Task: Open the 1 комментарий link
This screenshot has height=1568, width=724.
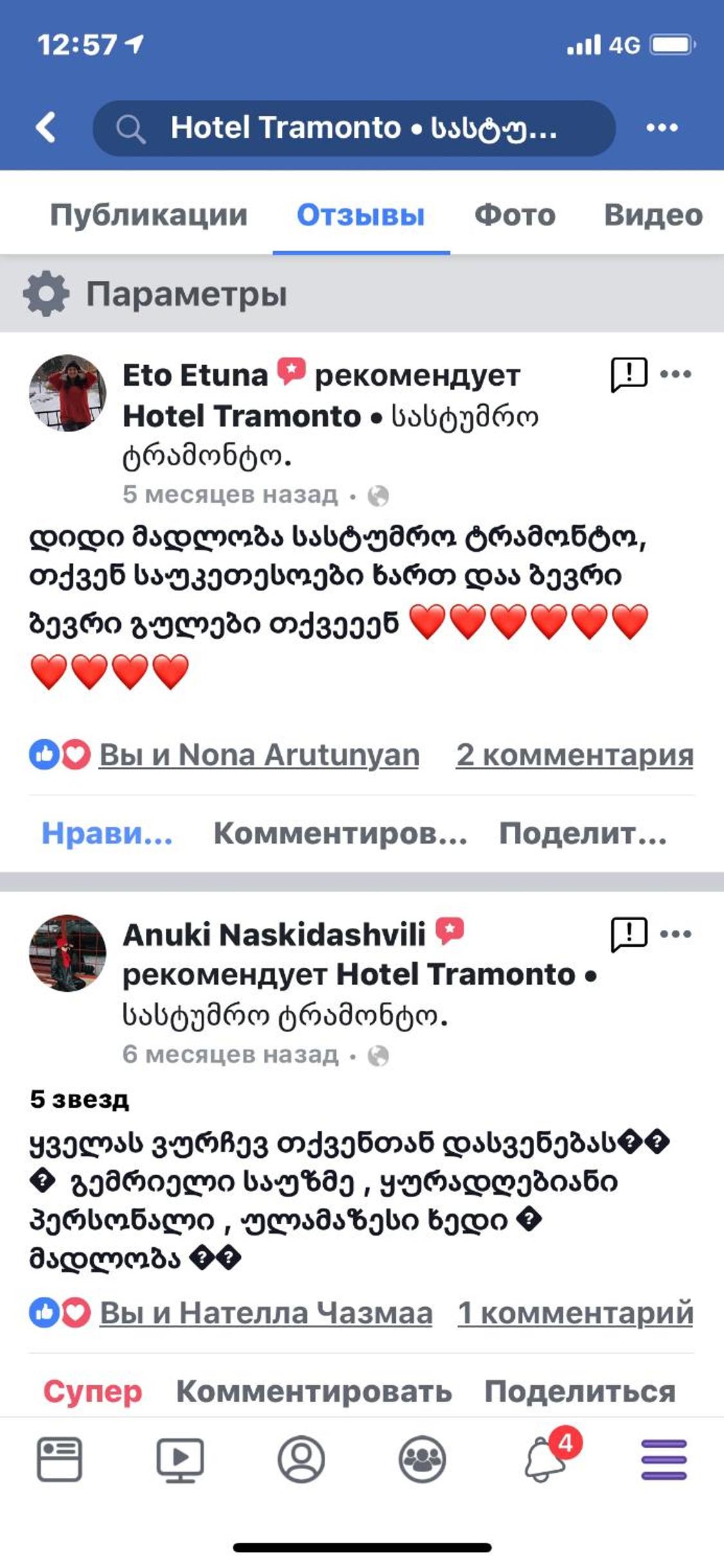Action: pyautogui.click(x=575, y=1313)
